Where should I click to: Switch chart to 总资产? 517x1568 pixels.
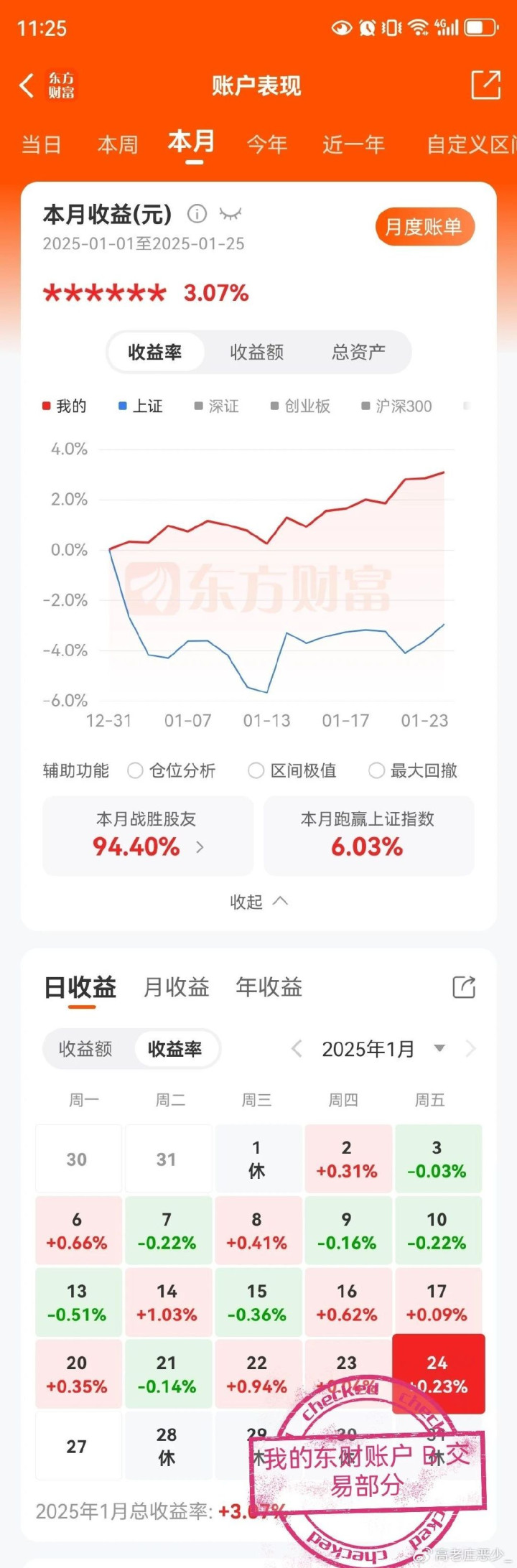pyautogui.click(x=358, y=352)
